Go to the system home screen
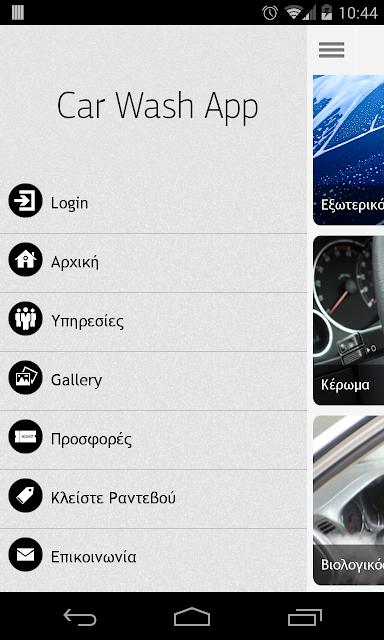The height and width of the screenshot is (640, 384). tap(192, 617)
